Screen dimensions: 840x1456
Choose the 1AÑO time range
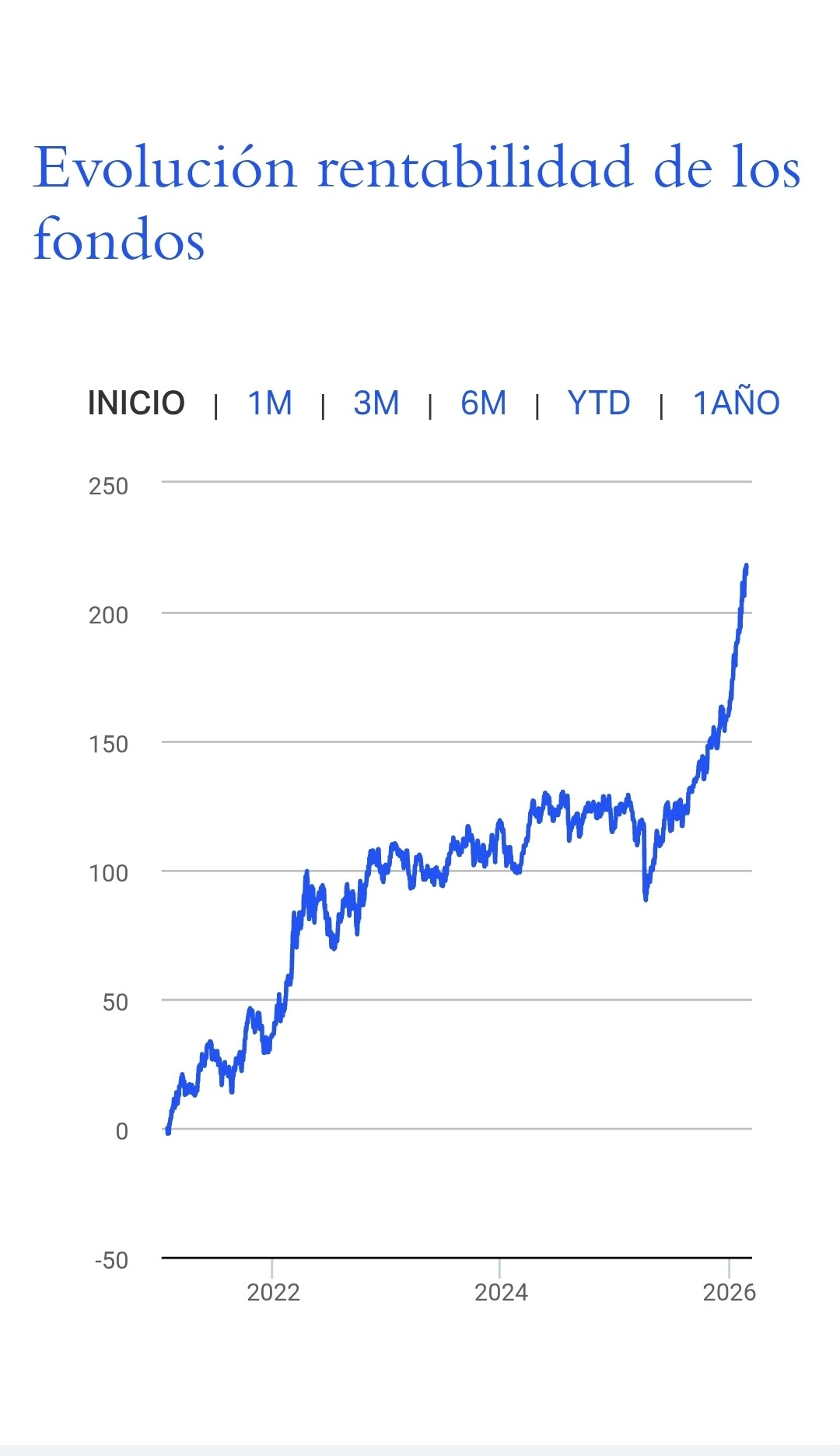point(736,403)
